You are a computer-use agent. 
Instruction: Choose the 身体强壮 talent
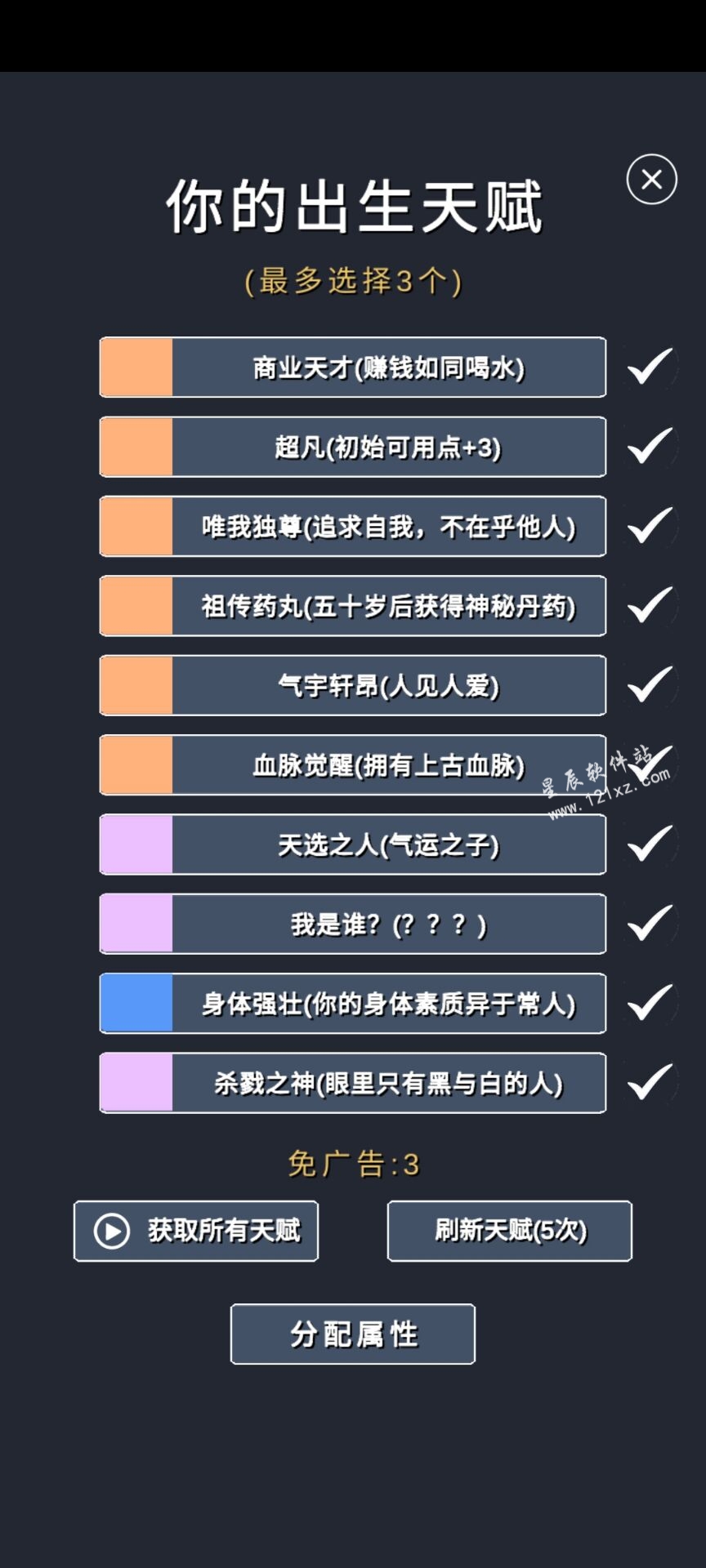pos(353,1004)
